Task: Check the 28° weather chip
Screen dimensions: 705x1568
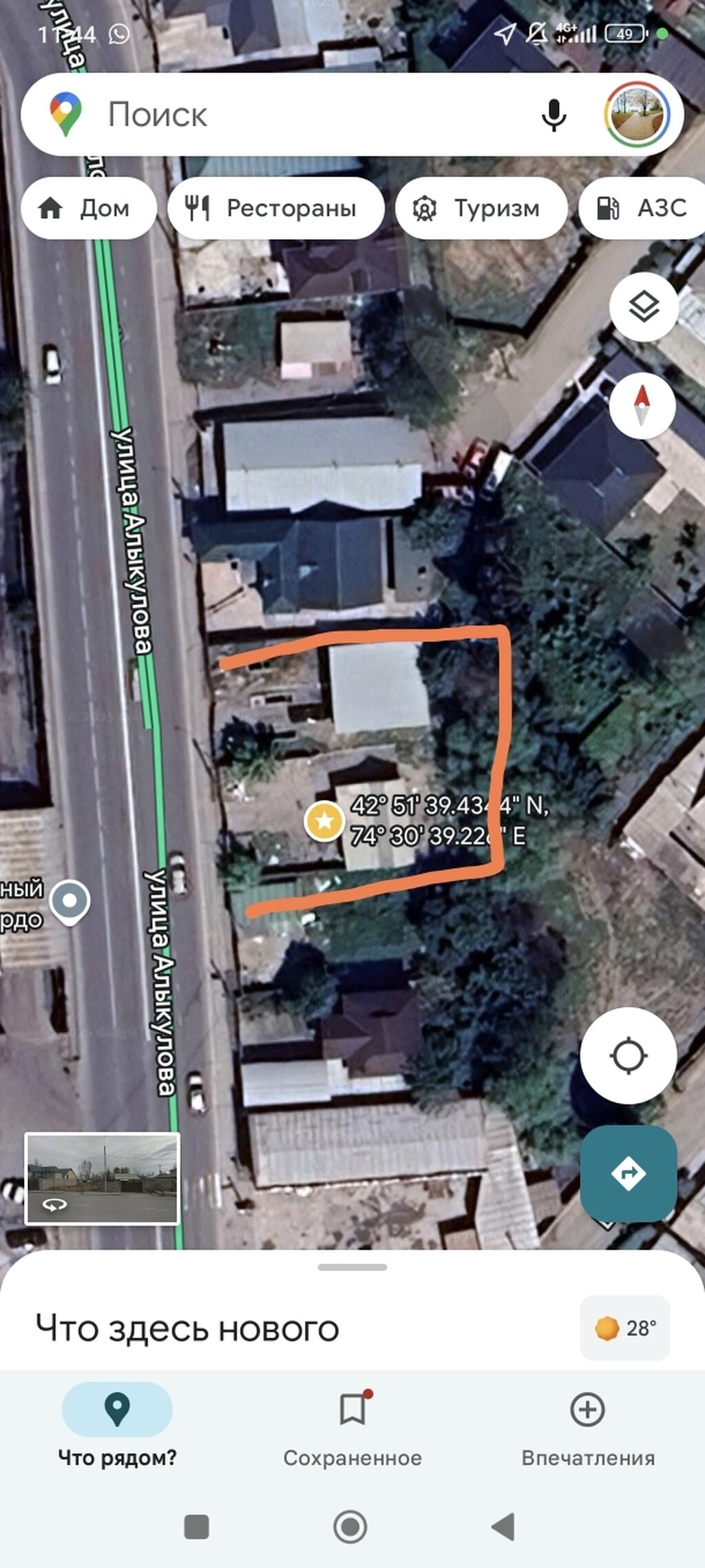Action: [x=625, y=1328]
